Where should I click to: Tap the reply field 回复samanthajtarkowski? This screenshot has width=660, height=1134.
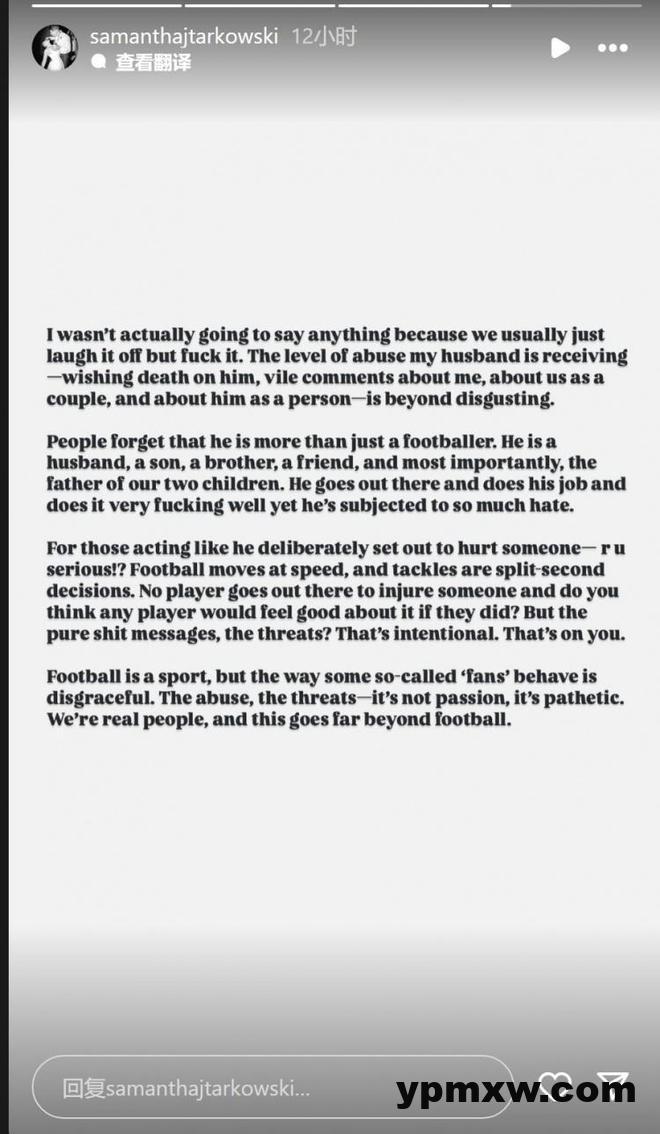[x=273, y=1087]
